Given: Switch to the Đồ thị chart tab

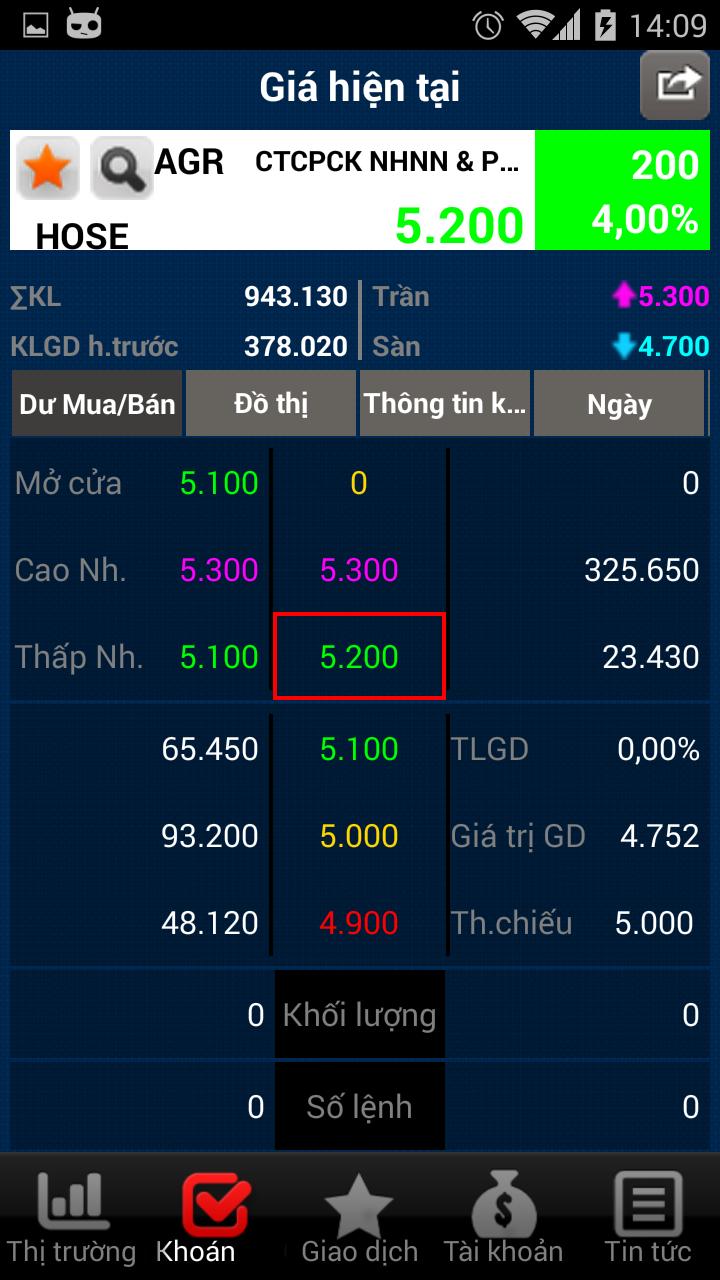Looking at the screenshot, I should coord(271,404).
